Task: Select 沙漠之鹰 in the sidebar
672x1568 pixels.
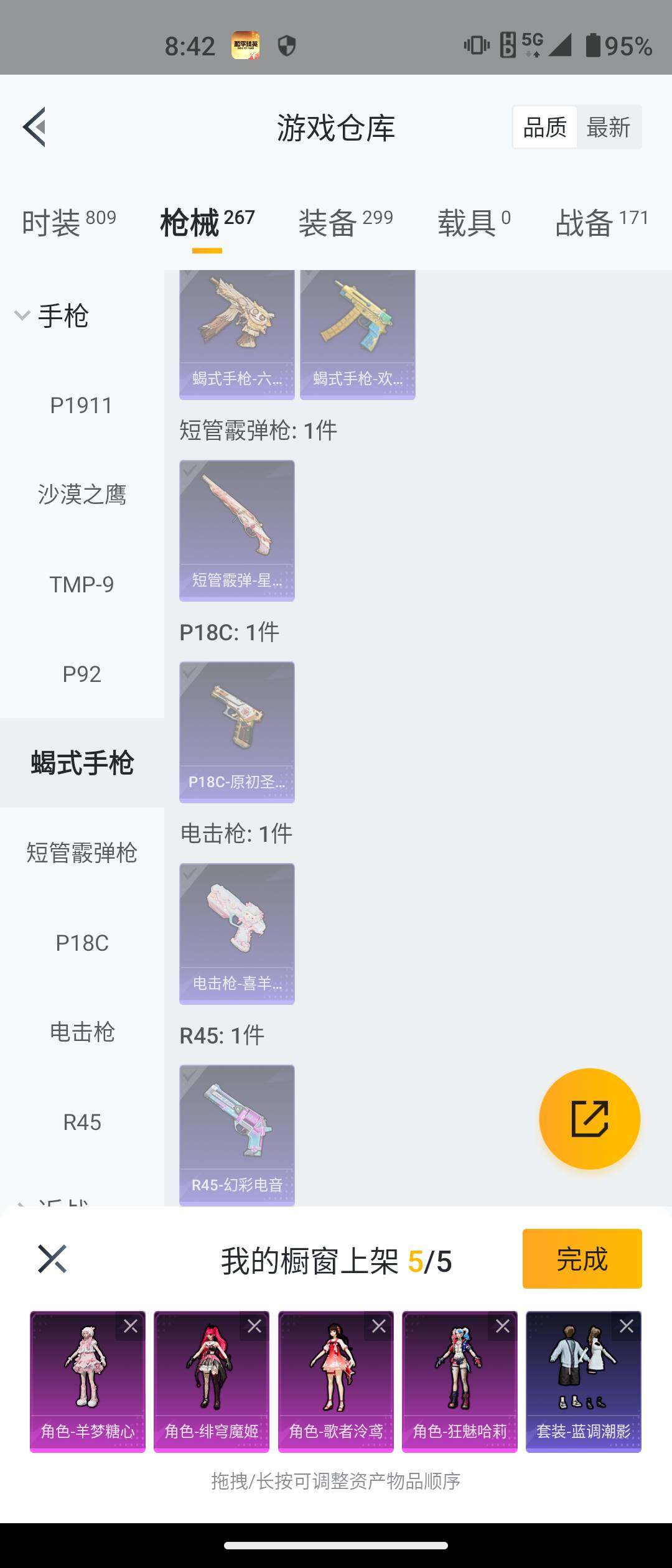Action: pos(82,495)
